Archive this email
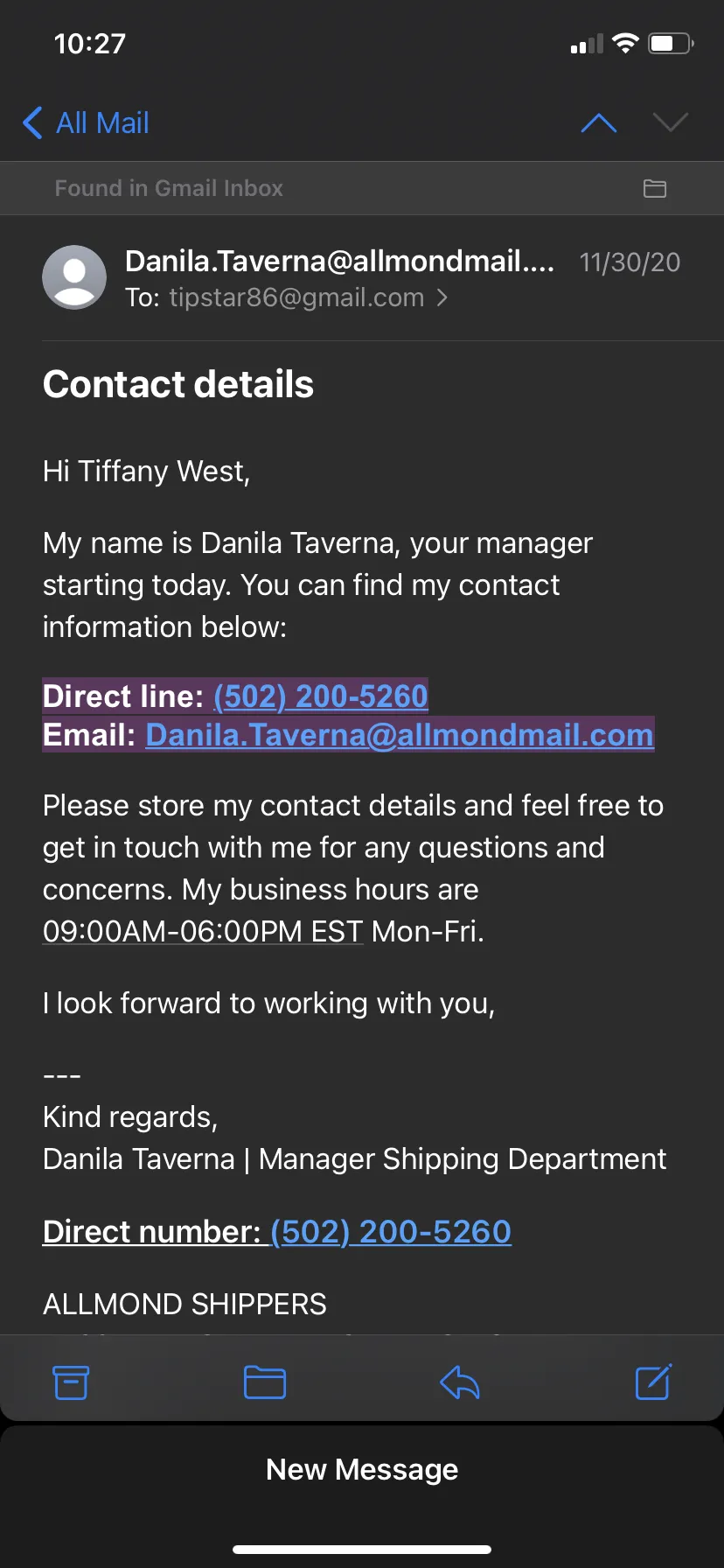This screenshot has height=1568, width=724. click(x=71, y=1382)
